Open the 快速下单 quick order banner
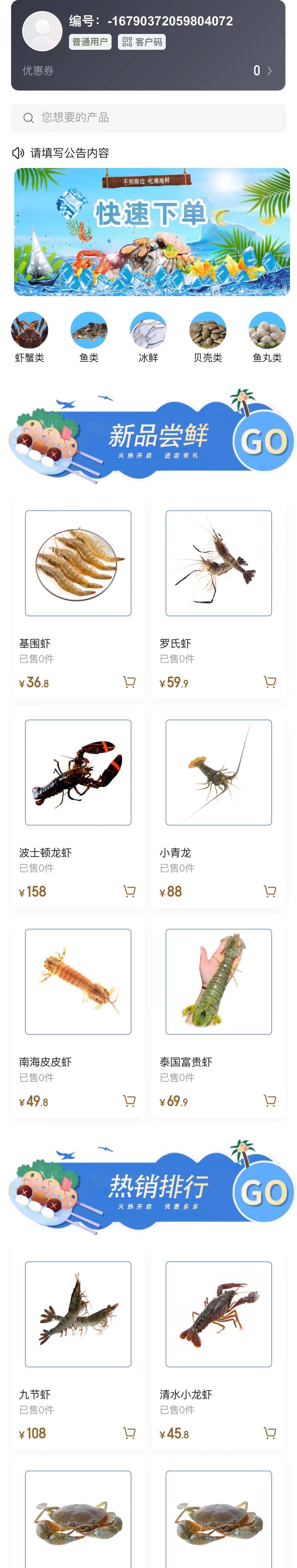Image resolution: width=297 pixels, height=1568 pixels. (x=152, y=232)
